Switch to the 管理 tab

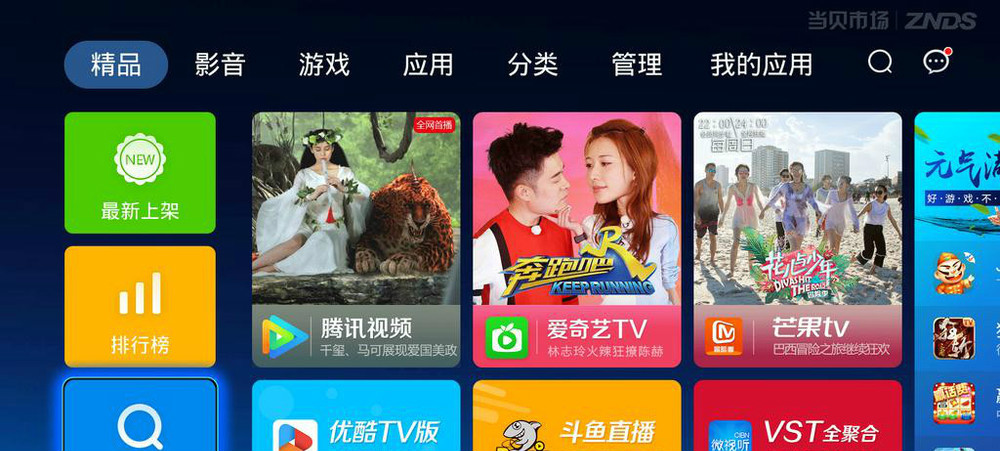636,65
